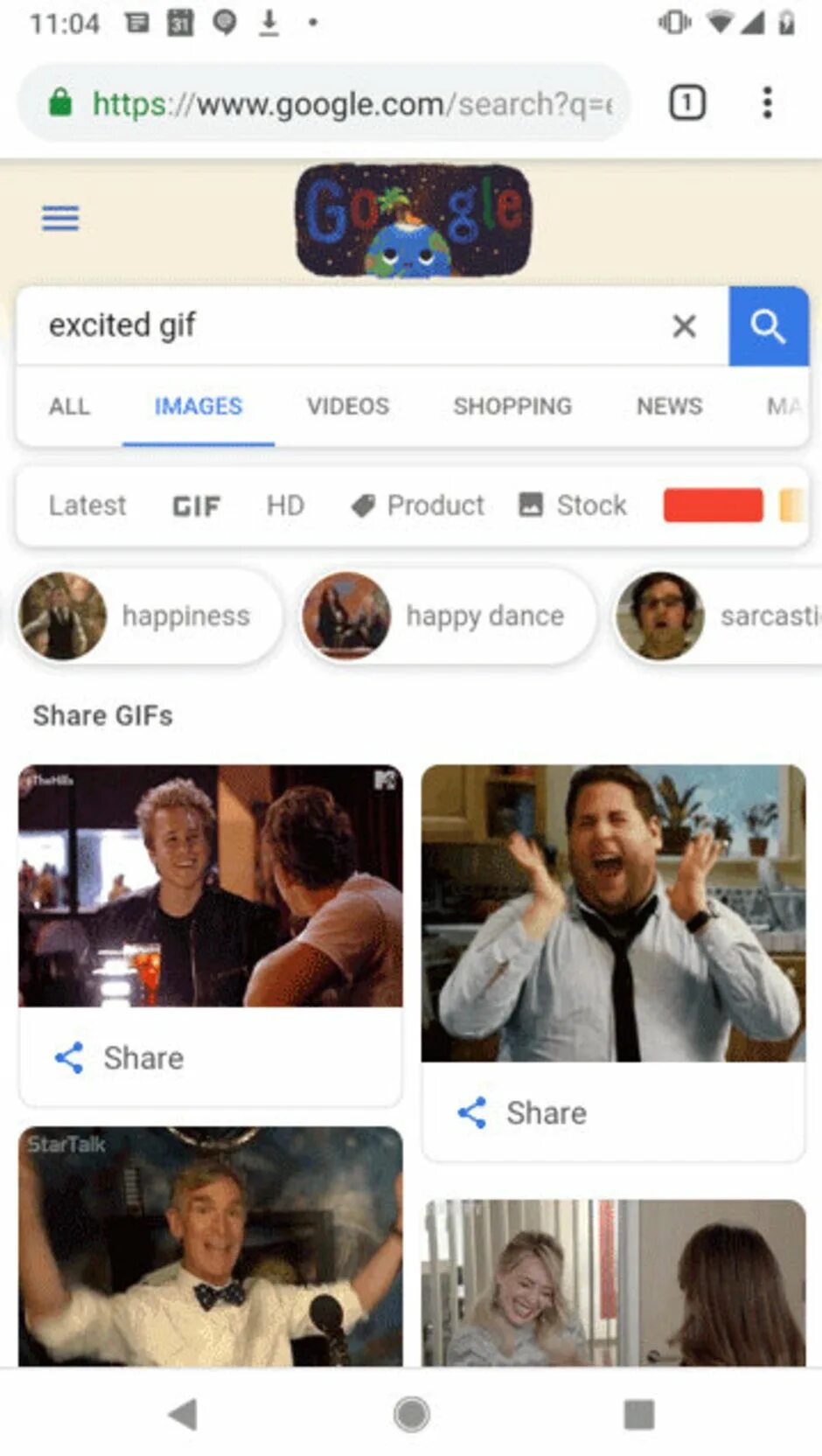Switch to the ALL tab

69,407
